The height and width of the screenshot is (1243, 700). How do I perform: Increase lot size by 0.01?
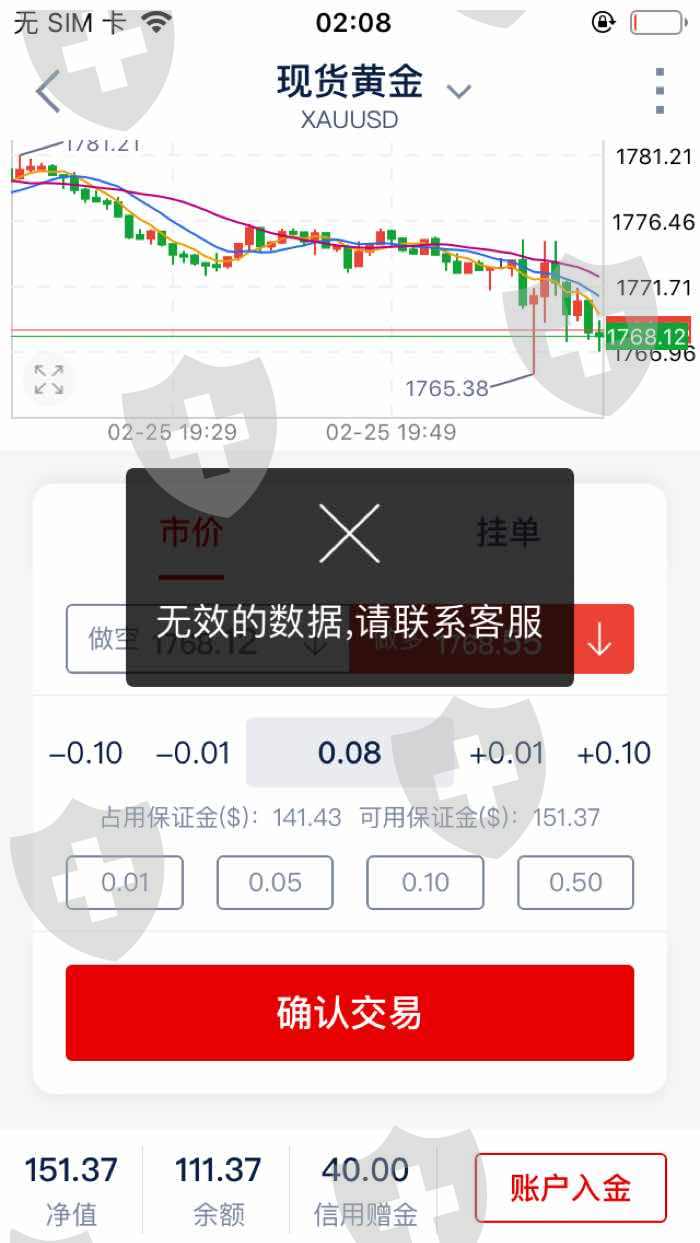pyautogui.click(x=507, y=753)
